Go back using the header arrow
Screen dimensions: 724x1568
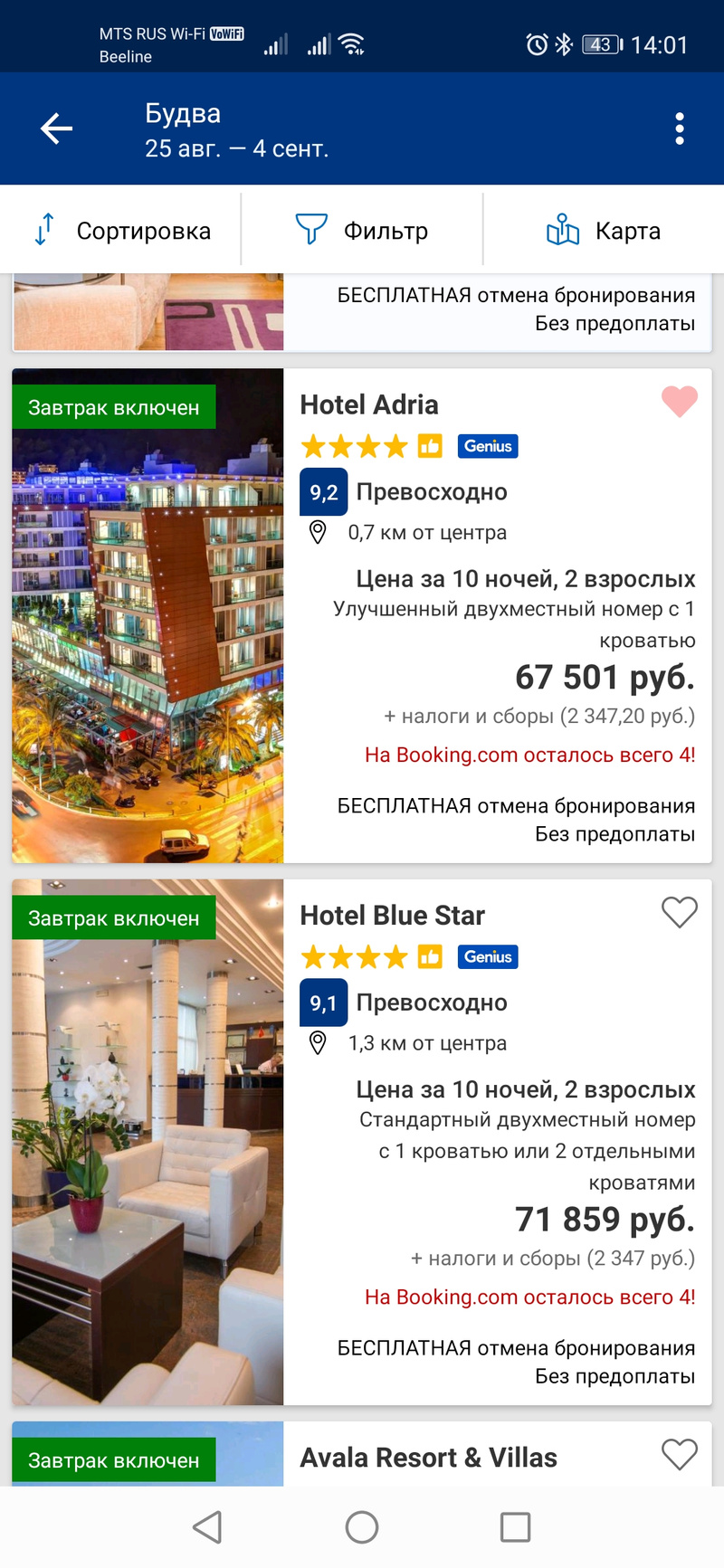[x=56, y=128]
